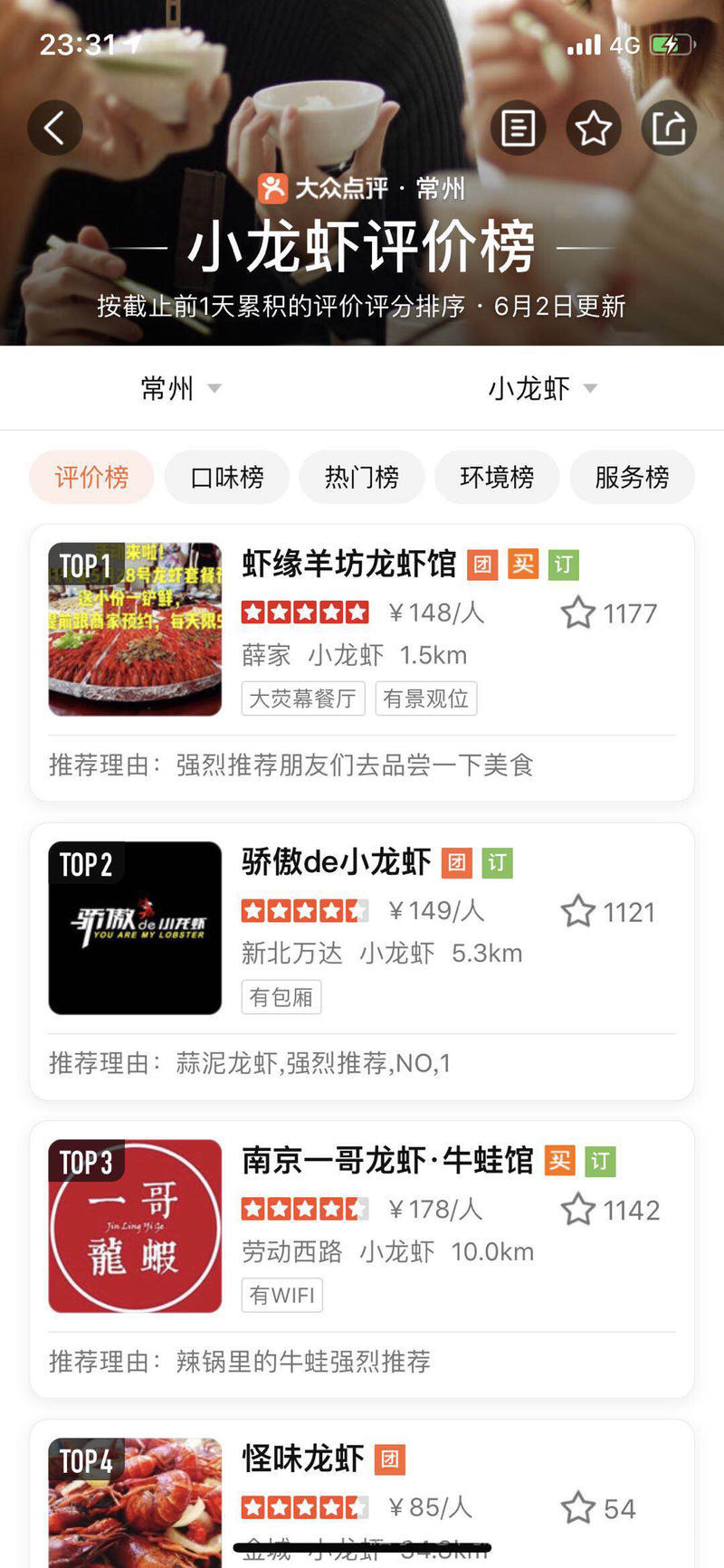
Task: Tap the star next to 1177
Action: 577,613
